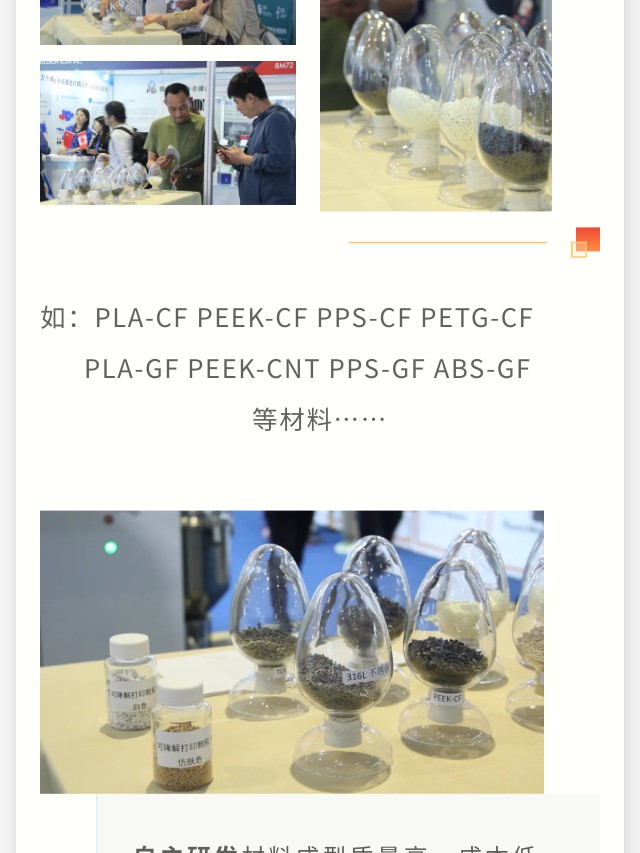Open the photo of visitors at the booth
640x853 pixels.
pyautogui.click(x=167, y=133)
